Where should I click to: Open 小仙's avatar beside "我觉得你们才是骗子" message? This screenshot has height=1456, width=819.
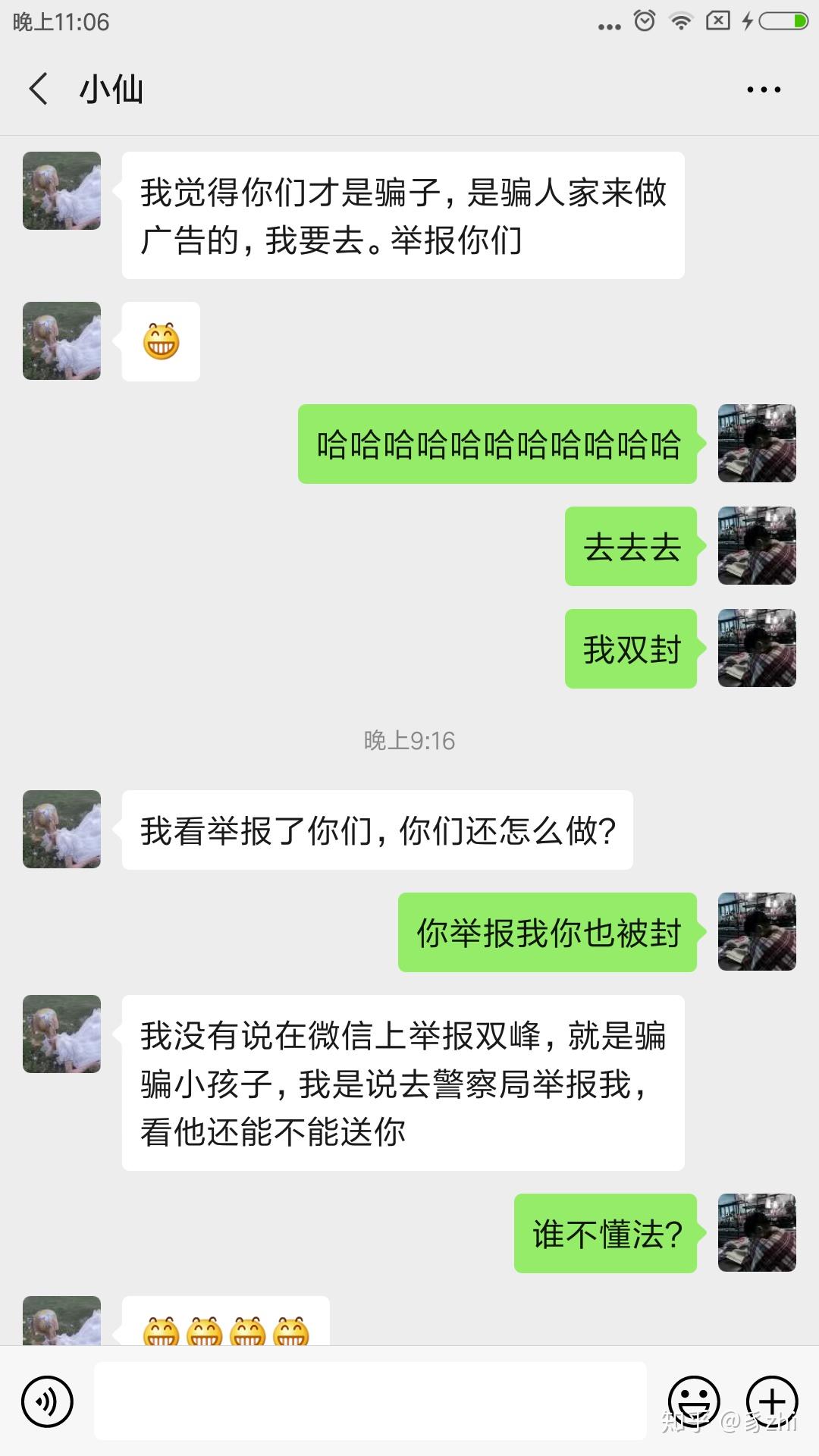[61, 190]
